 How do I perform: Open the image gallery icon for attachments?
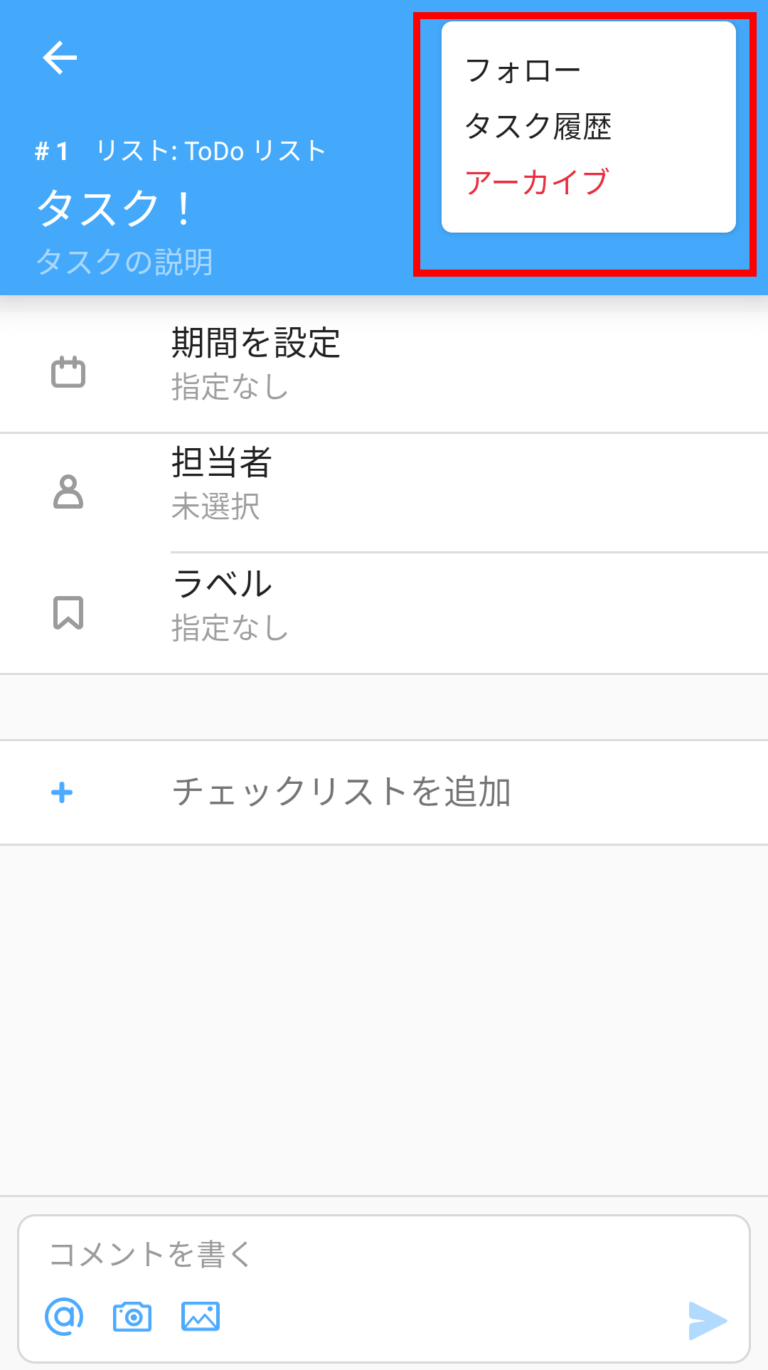[200, 1316]
